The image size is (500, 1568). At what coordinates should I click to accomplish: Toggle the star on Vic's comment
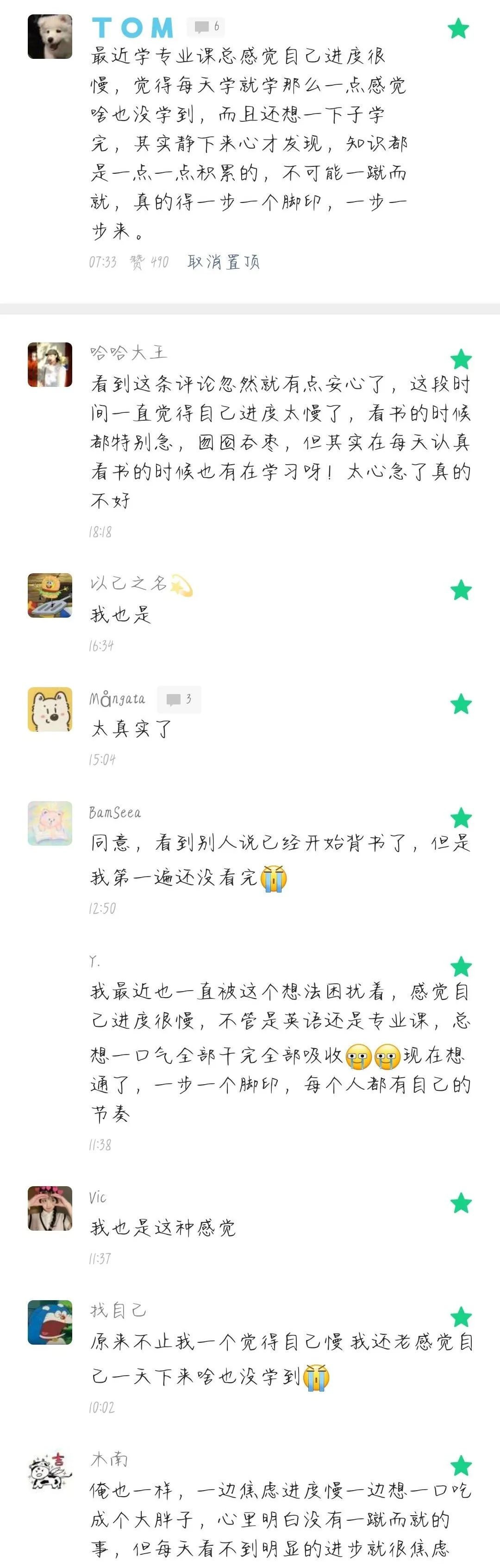[461, 1203]
